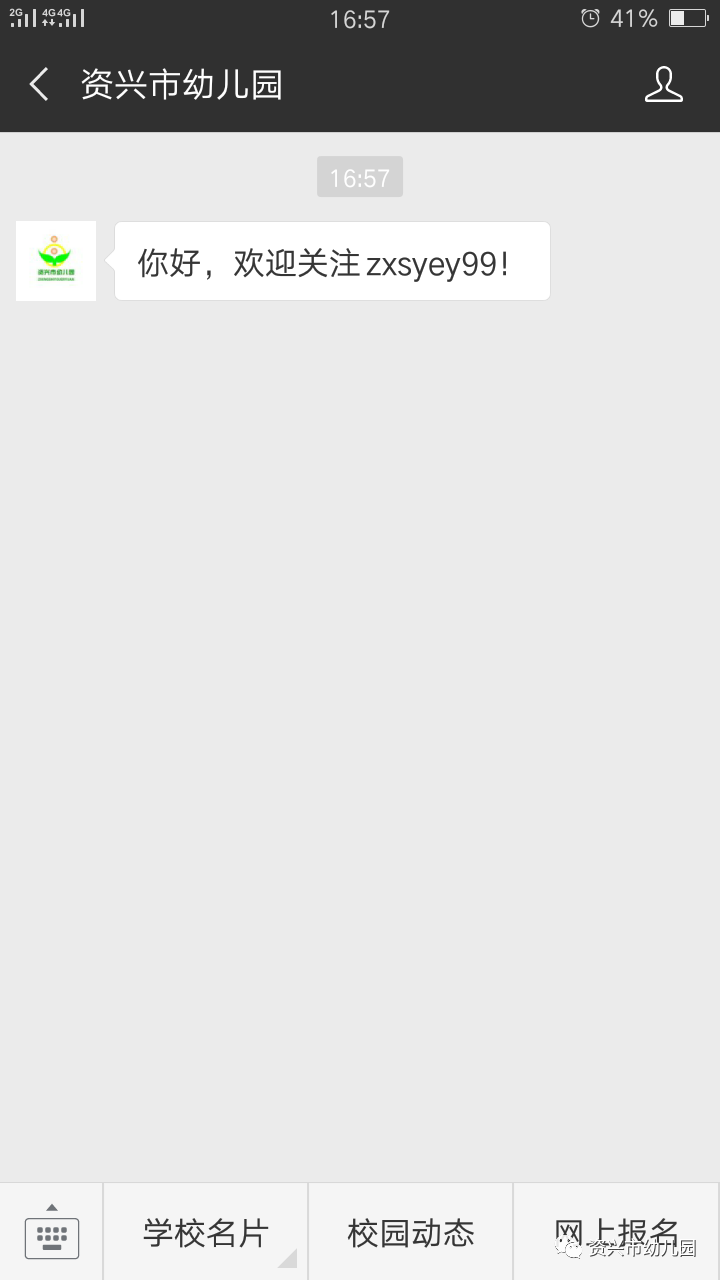Switch to keyboard input mode
Image resolution: width=720 pixels, height=1280 pixels.
(x=51, y=1232)
